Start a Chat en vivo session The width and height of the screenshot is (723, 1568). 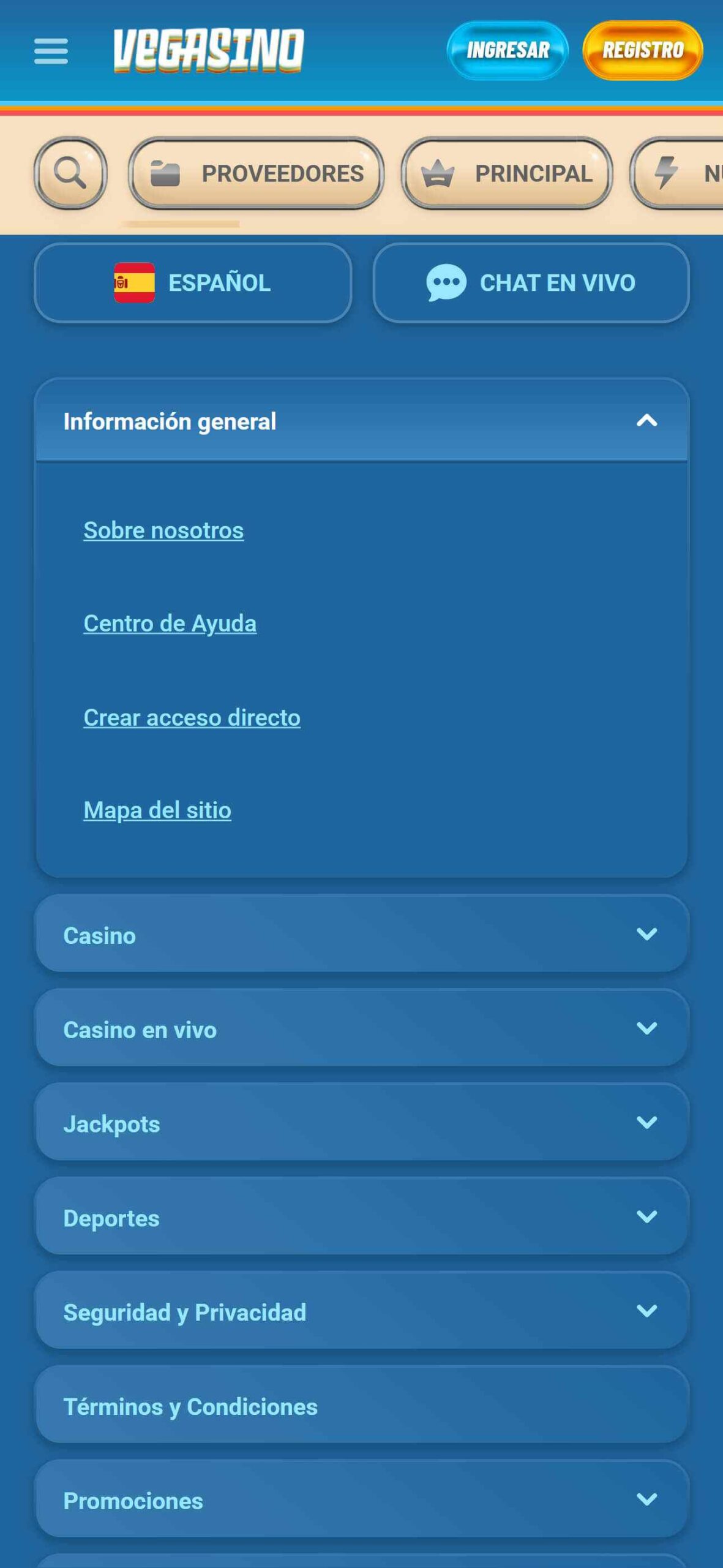[x=531, y=283]
